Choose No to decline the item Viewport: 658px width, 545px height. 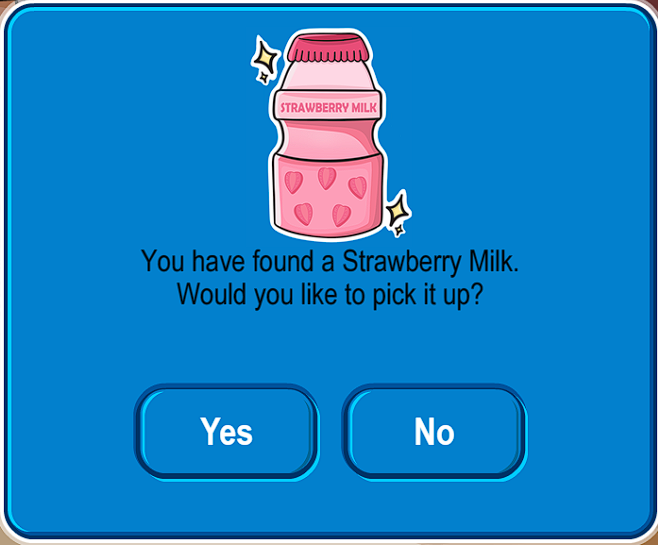click(434, 432)
